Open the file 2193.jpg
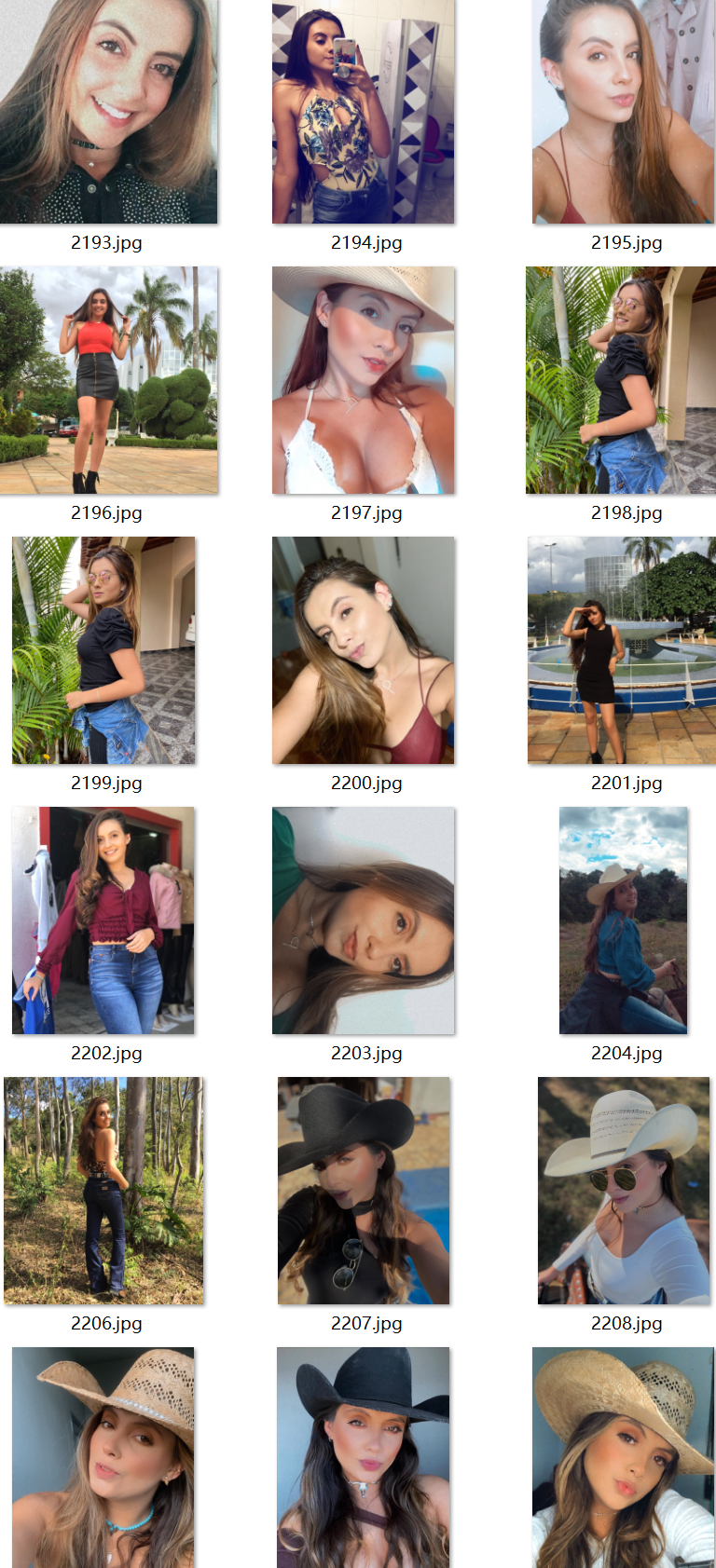Screen dimensions: 716x1568 click(x=108, y=111)
